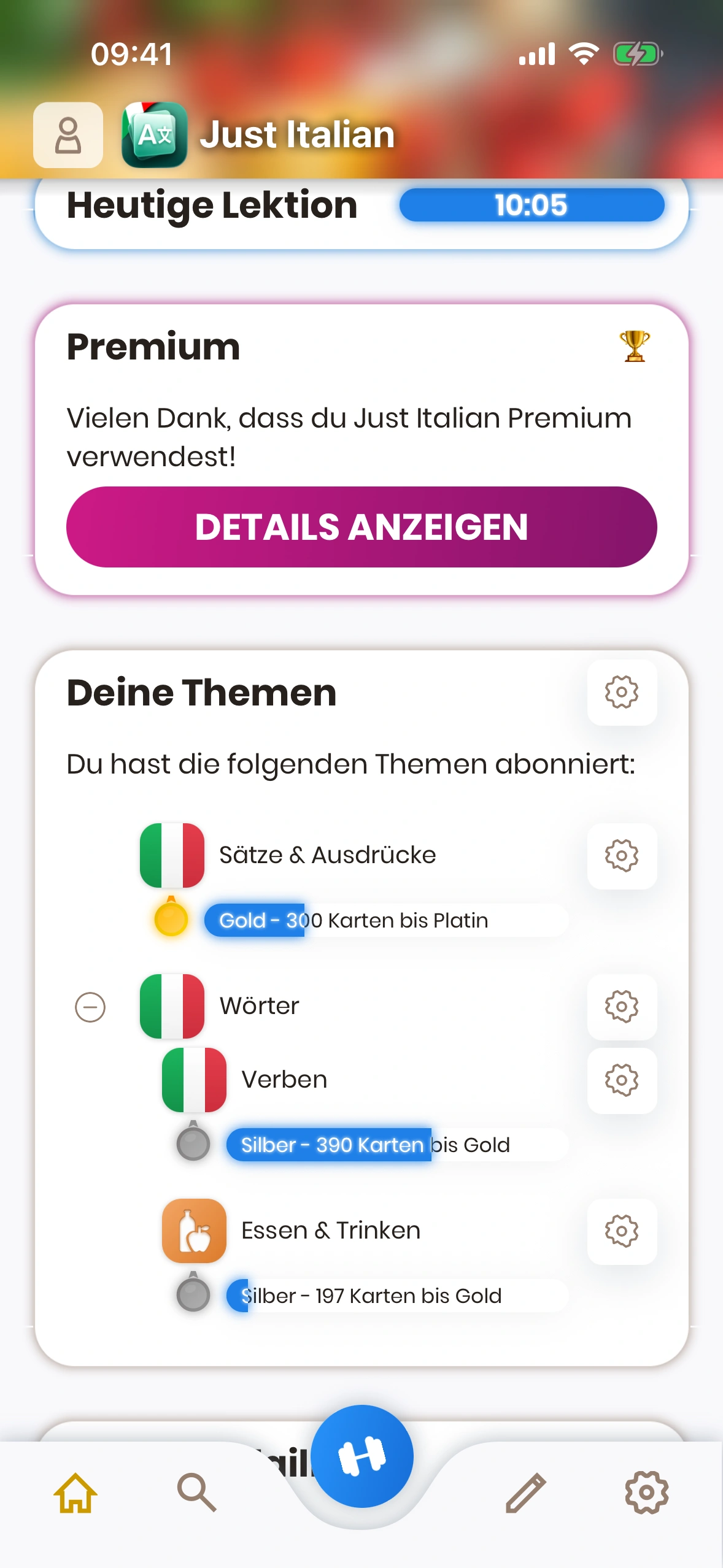The width and height of the screenshot is (723, 1568).
Task: Switch to the pencil edit tab
Action: (526, 1493)
